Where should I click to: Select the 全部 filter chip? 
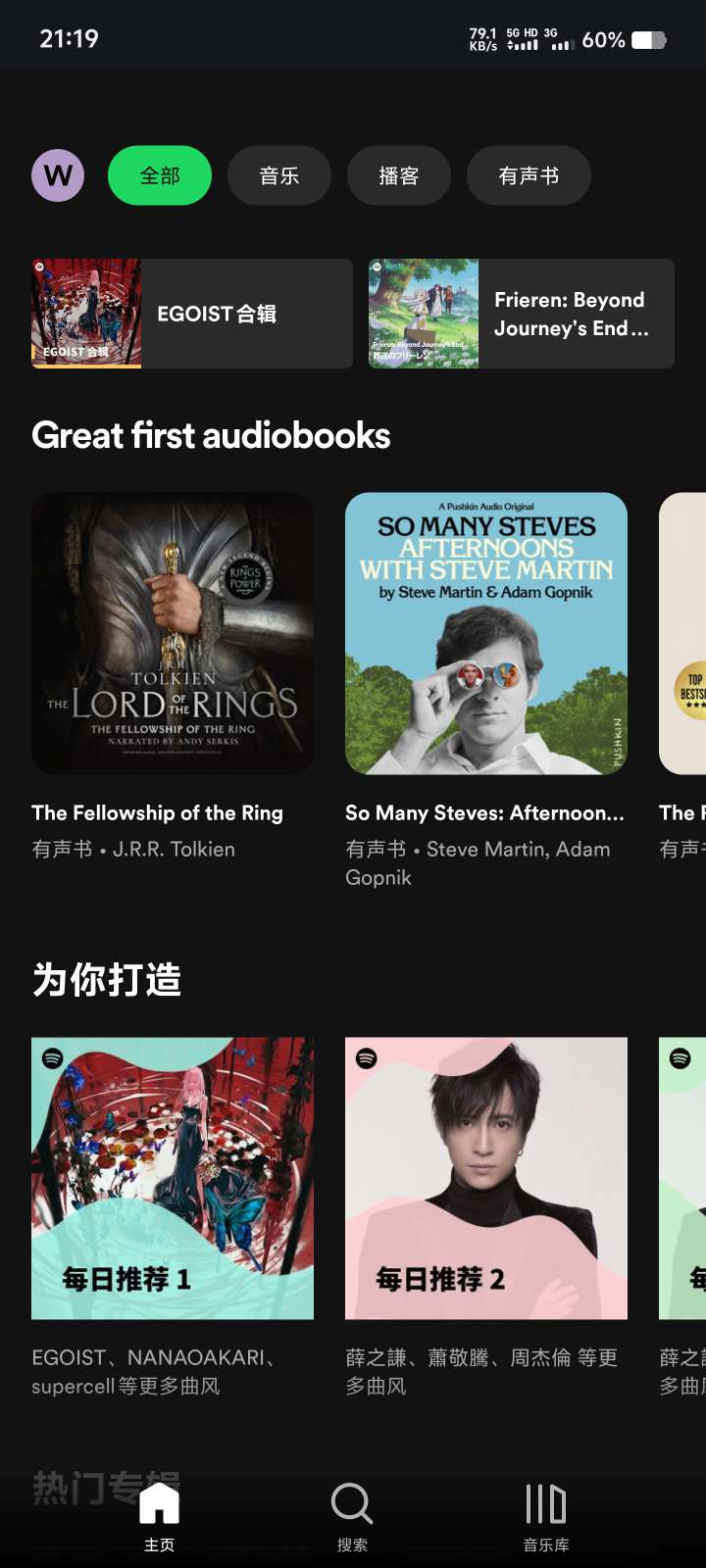[x=160, y=175]
